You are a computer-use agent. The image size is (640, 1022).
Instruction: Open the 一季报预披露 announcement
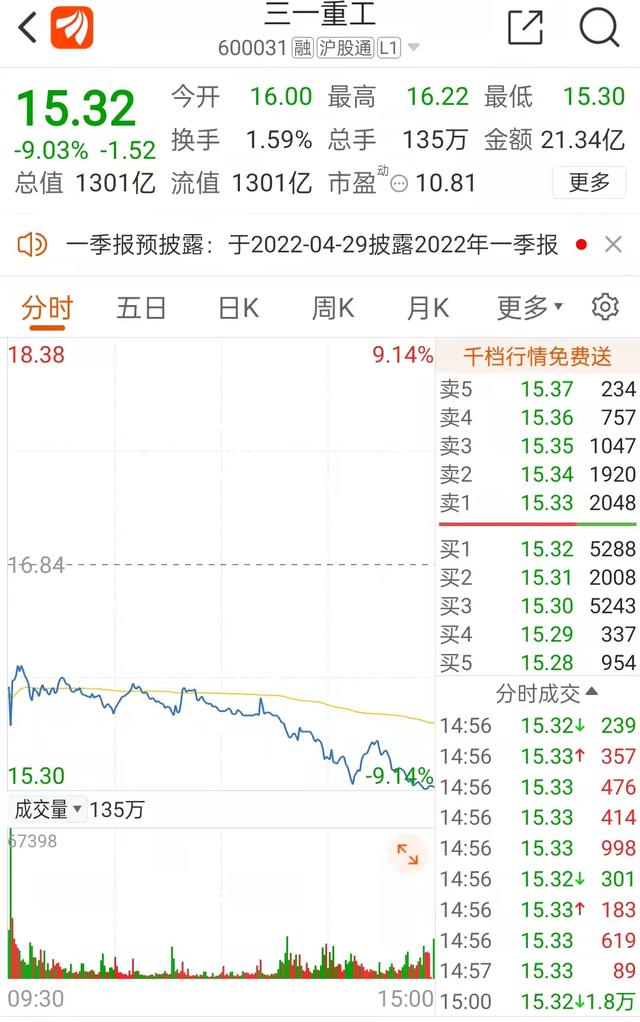point(310,244)
